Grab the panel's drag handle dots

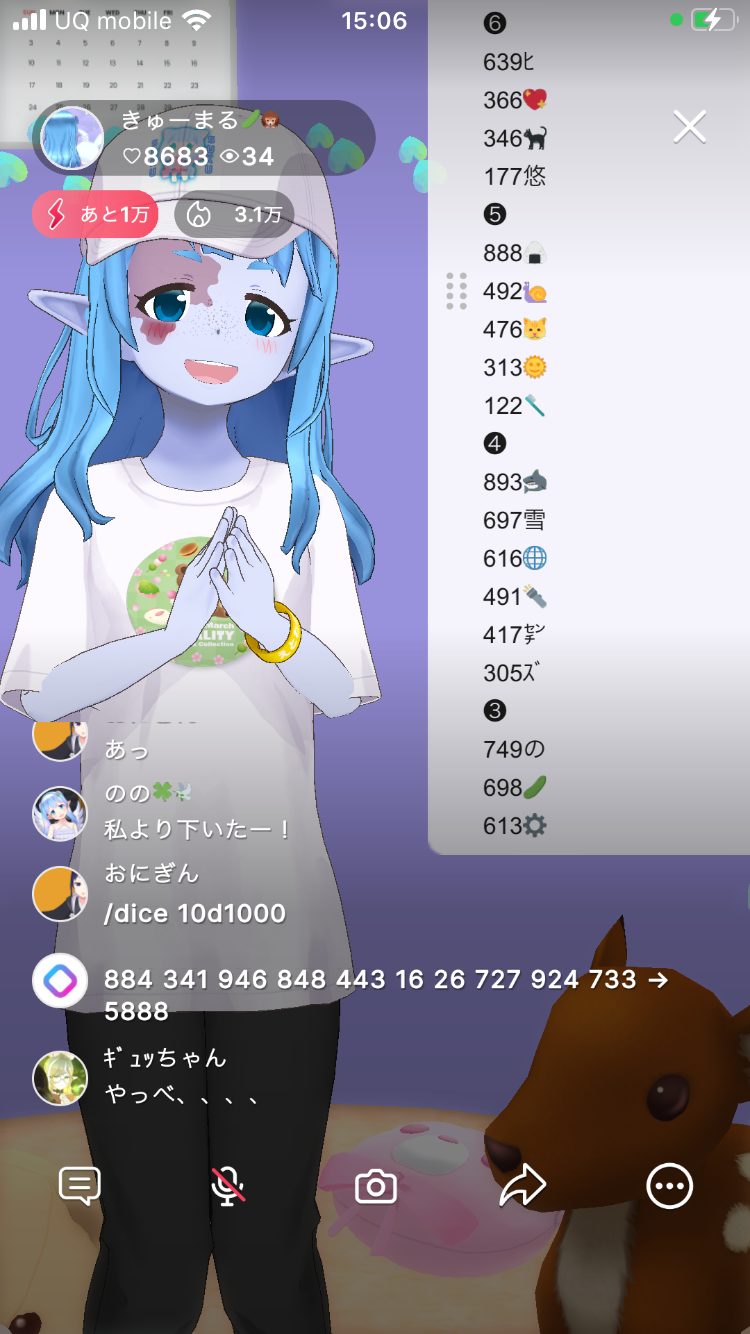click(x=456, y=291)
